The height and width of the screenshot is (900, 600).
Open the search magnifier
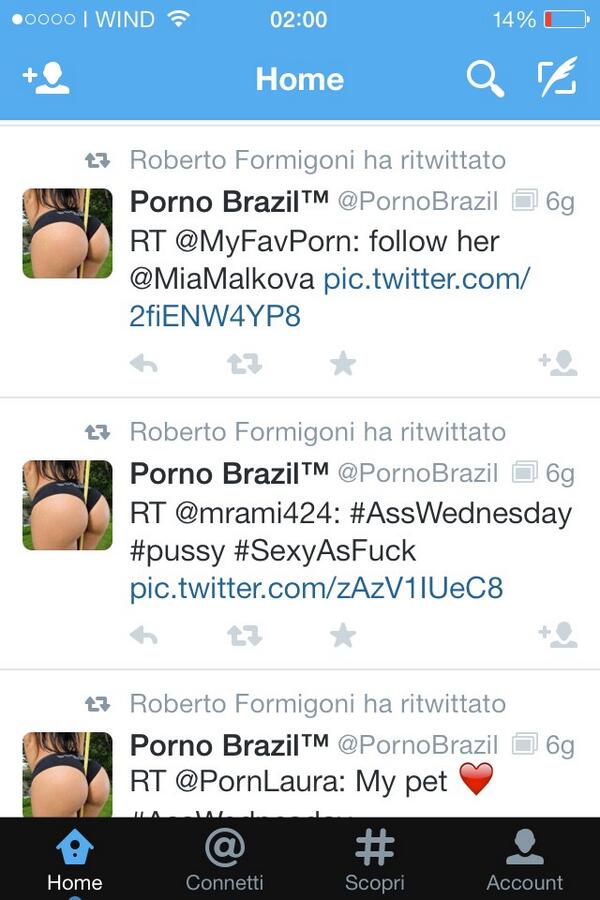click(485, 78)
